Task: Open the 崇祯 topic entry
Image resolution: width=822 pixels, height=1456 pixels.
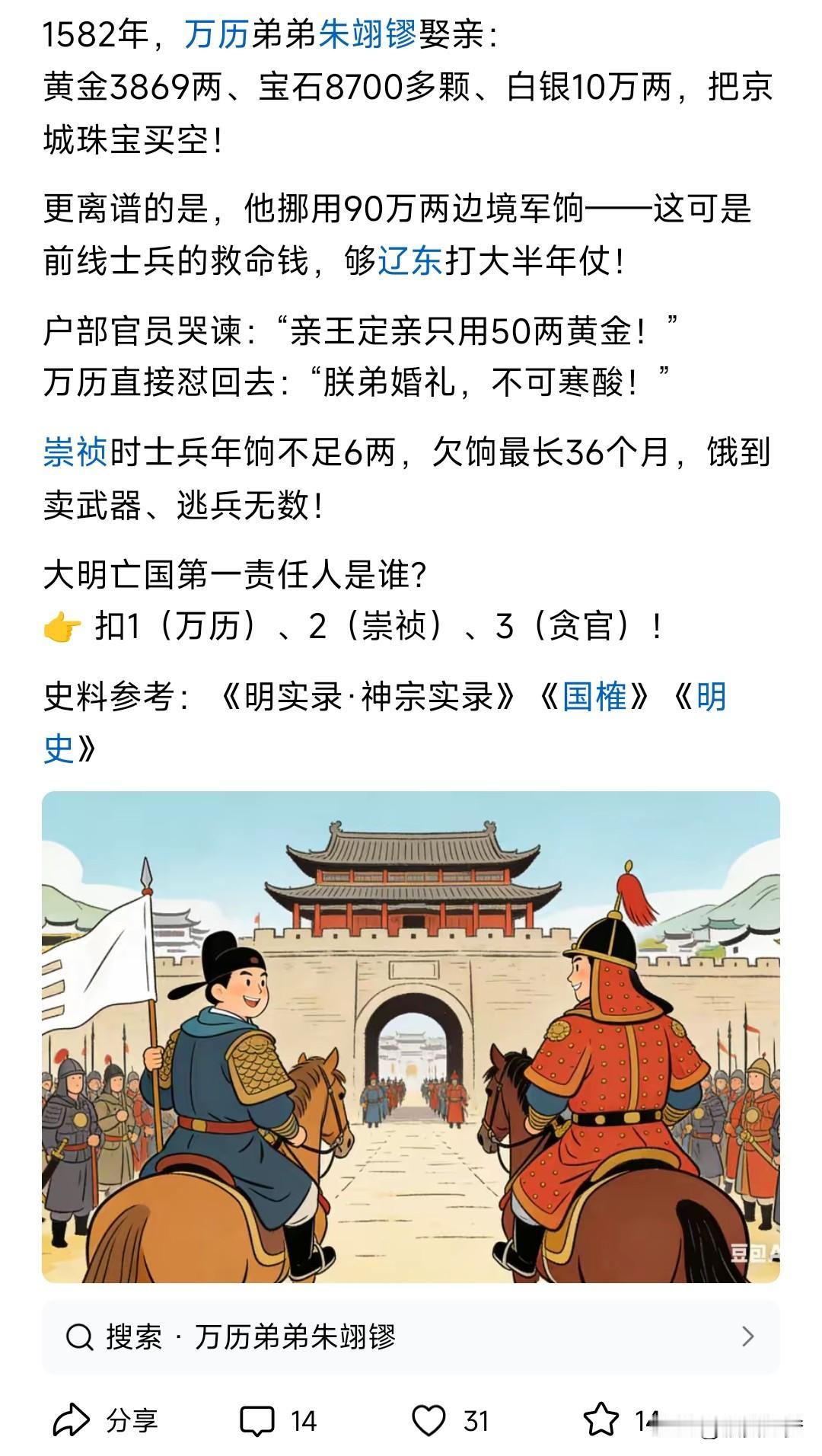Action: coord(76,449)
